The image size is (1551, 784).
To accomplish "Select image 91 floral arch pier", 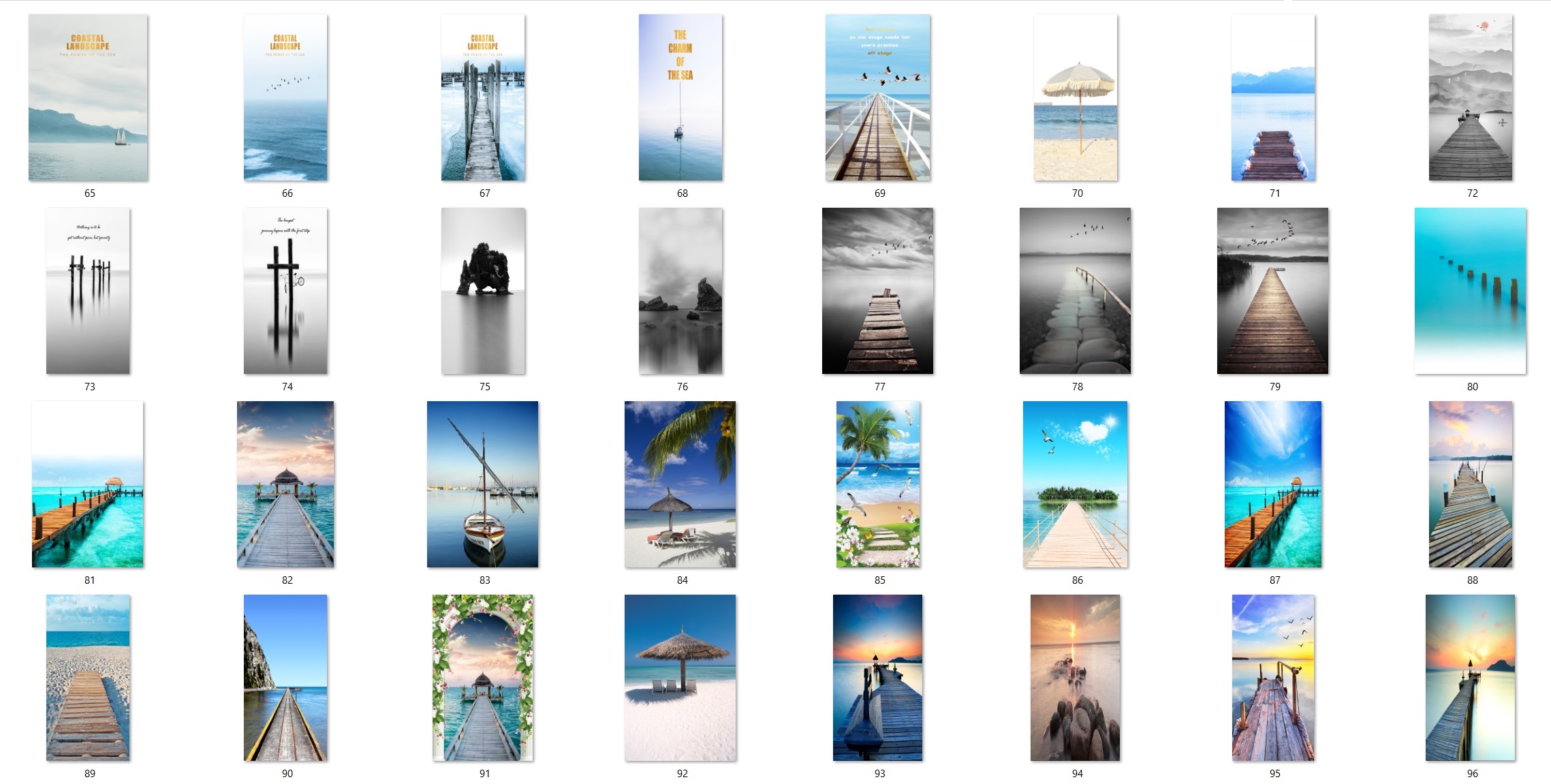I will coord(483,678).
